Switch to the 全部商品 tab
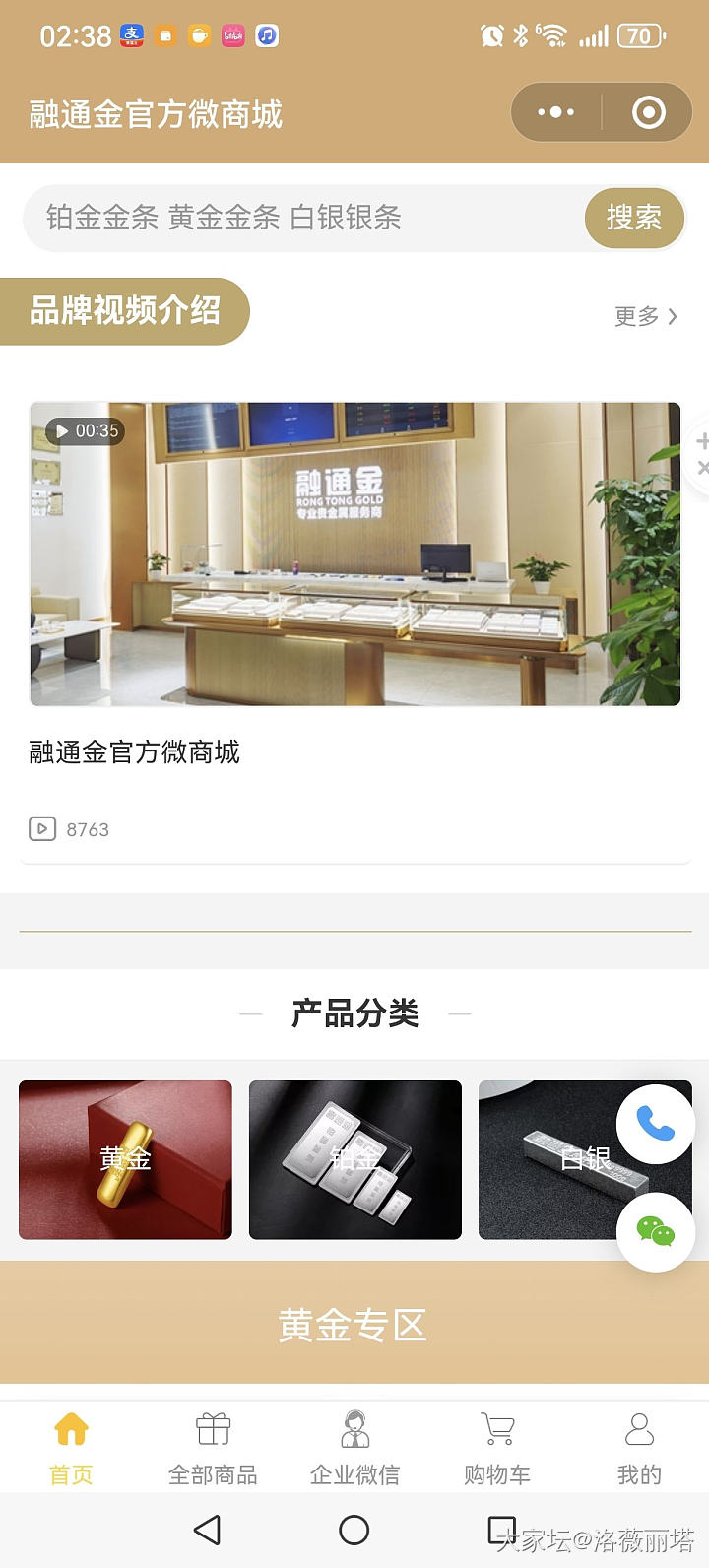This screenshot has width=709, height=1568. pyautogui.click(x=213, y=1448)
